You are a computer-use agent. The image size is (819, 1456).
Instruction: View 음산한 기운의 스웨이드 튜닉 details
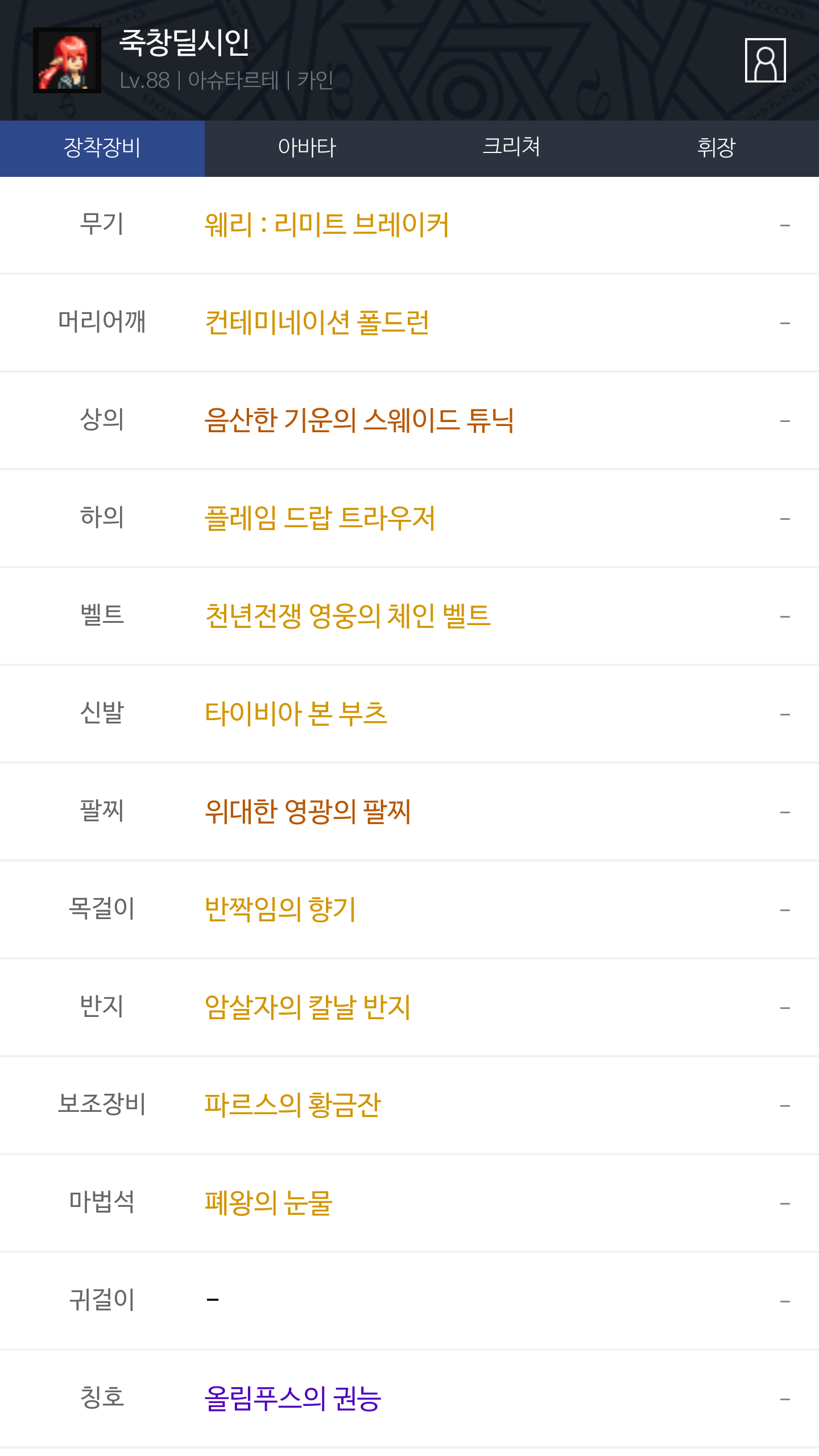pos(359,420)
